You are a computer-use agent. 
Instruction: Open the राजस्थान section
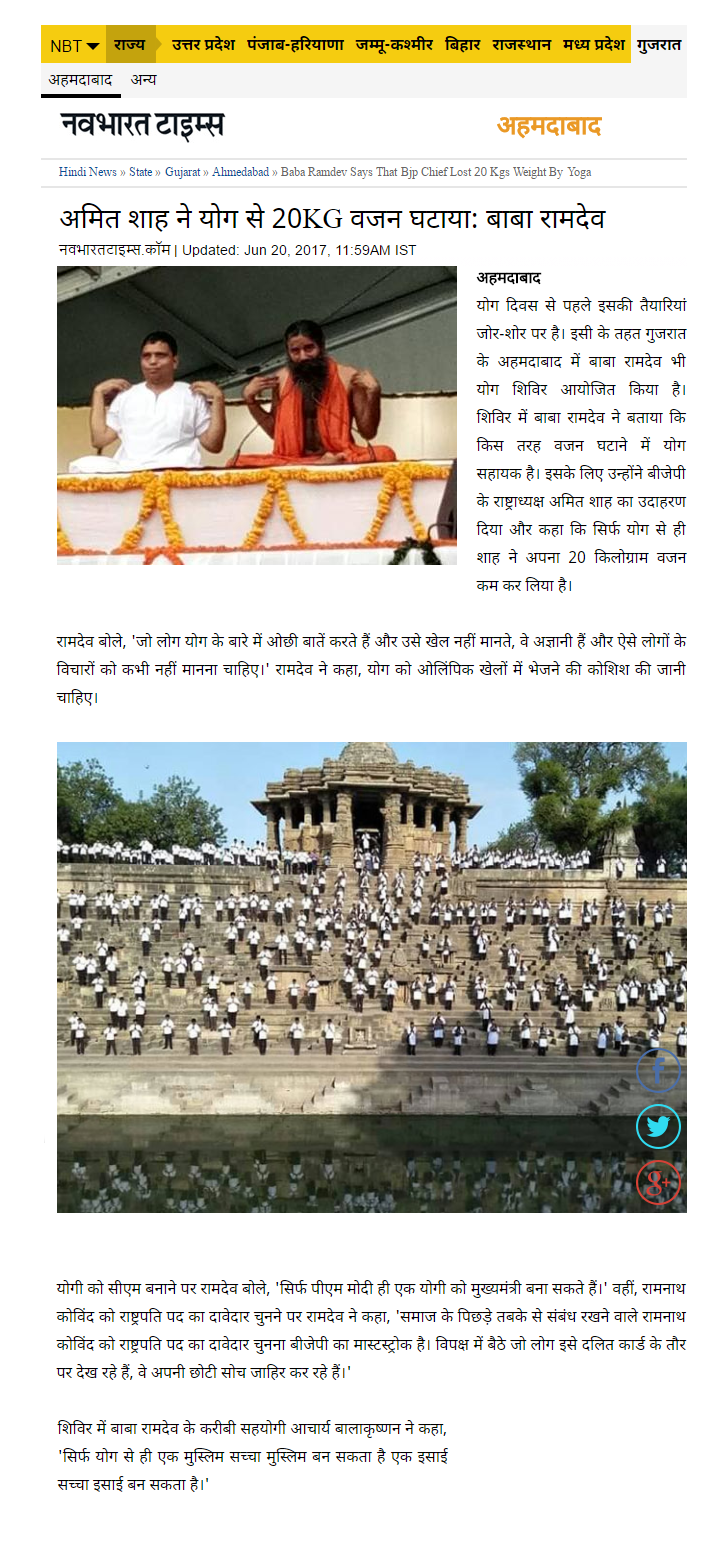[521, 45]
